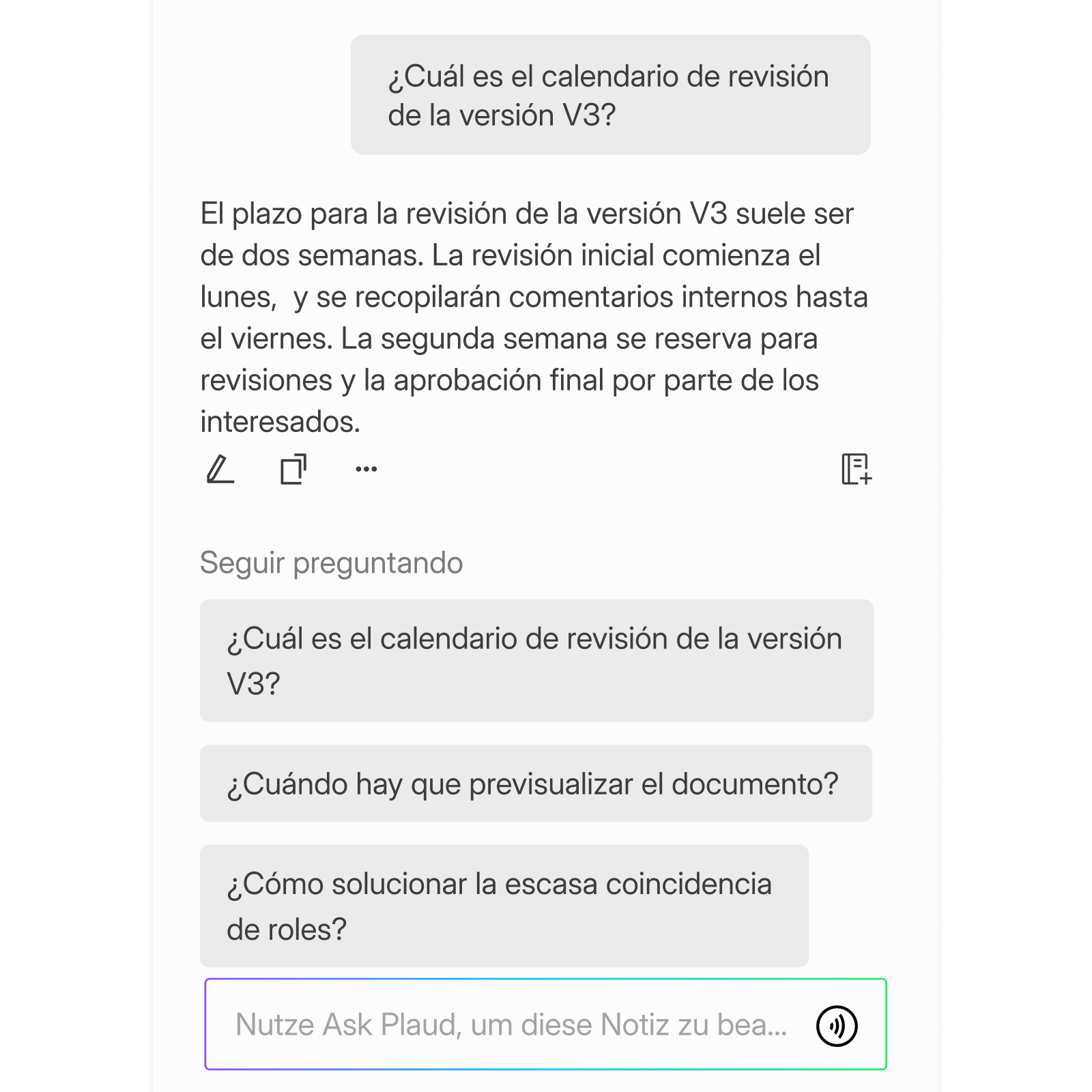Add the answer to a note
Viewport: 1092px width, 1092px height.
(856, 470)
